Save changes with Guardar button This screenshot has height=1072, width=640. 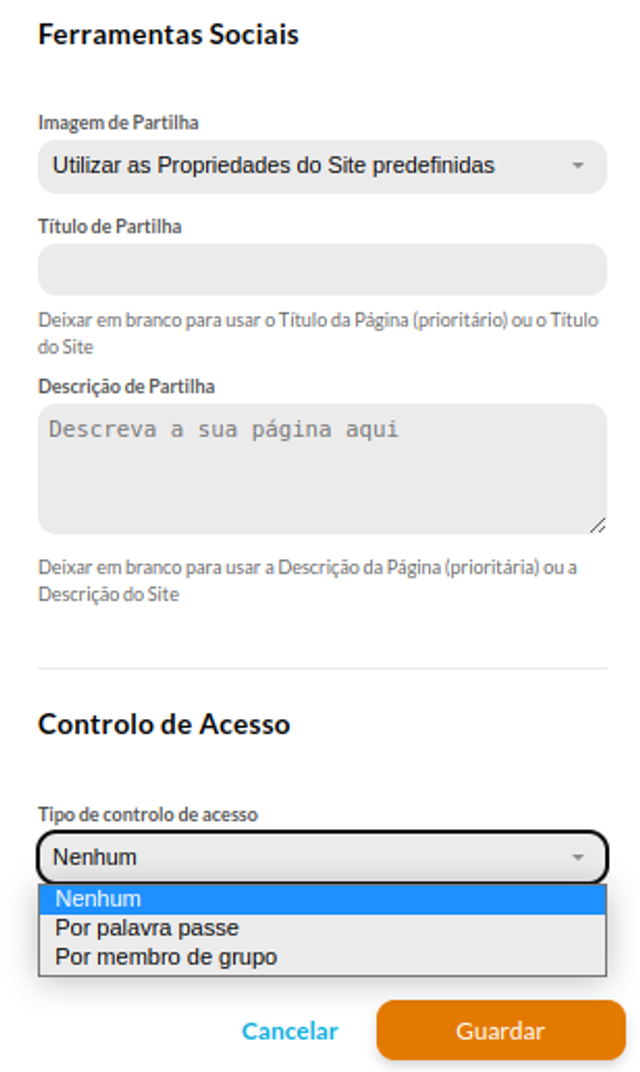pyautogui.click(x=501, y=1030)
